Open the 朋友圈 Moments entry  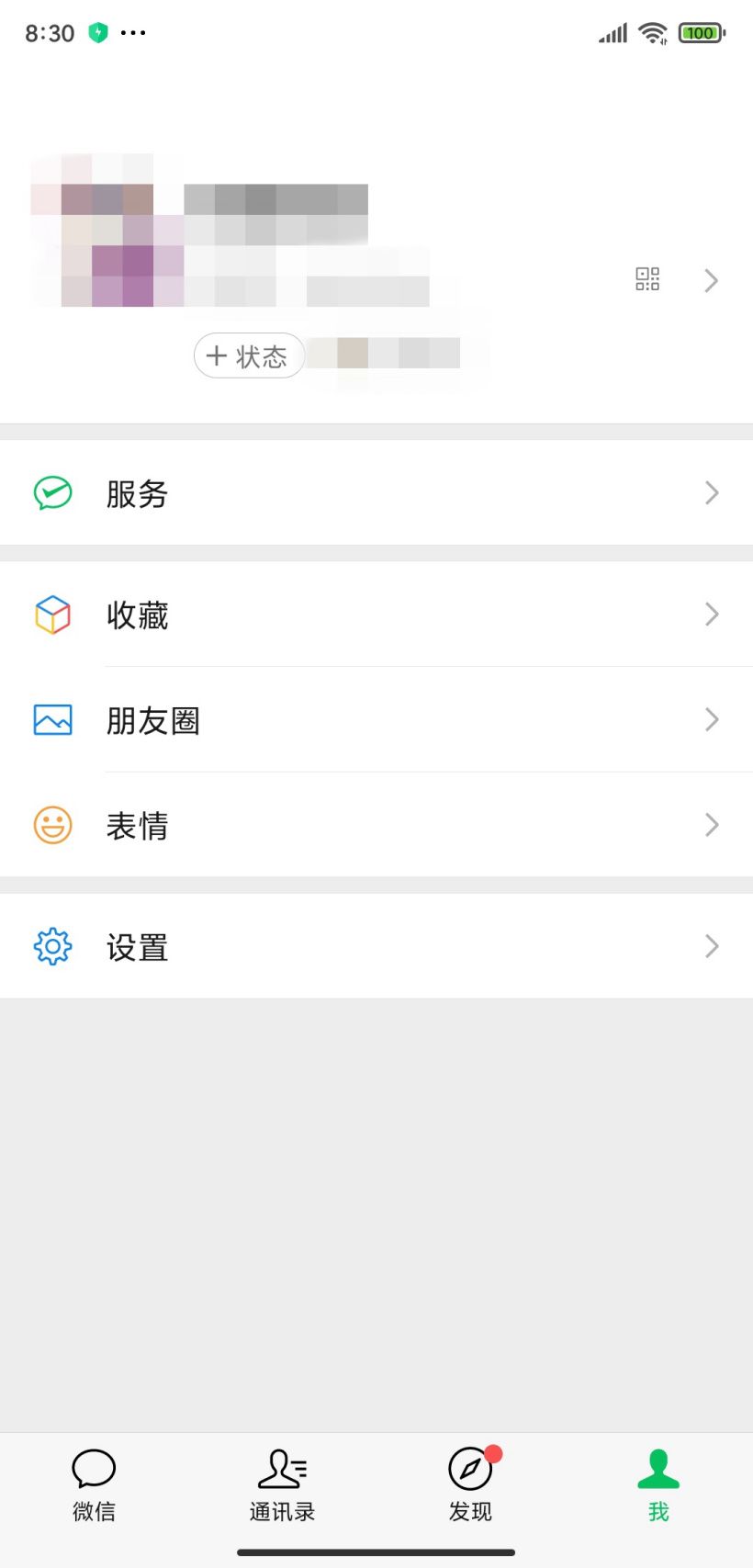pyautogui.click(x=153, y=719)
